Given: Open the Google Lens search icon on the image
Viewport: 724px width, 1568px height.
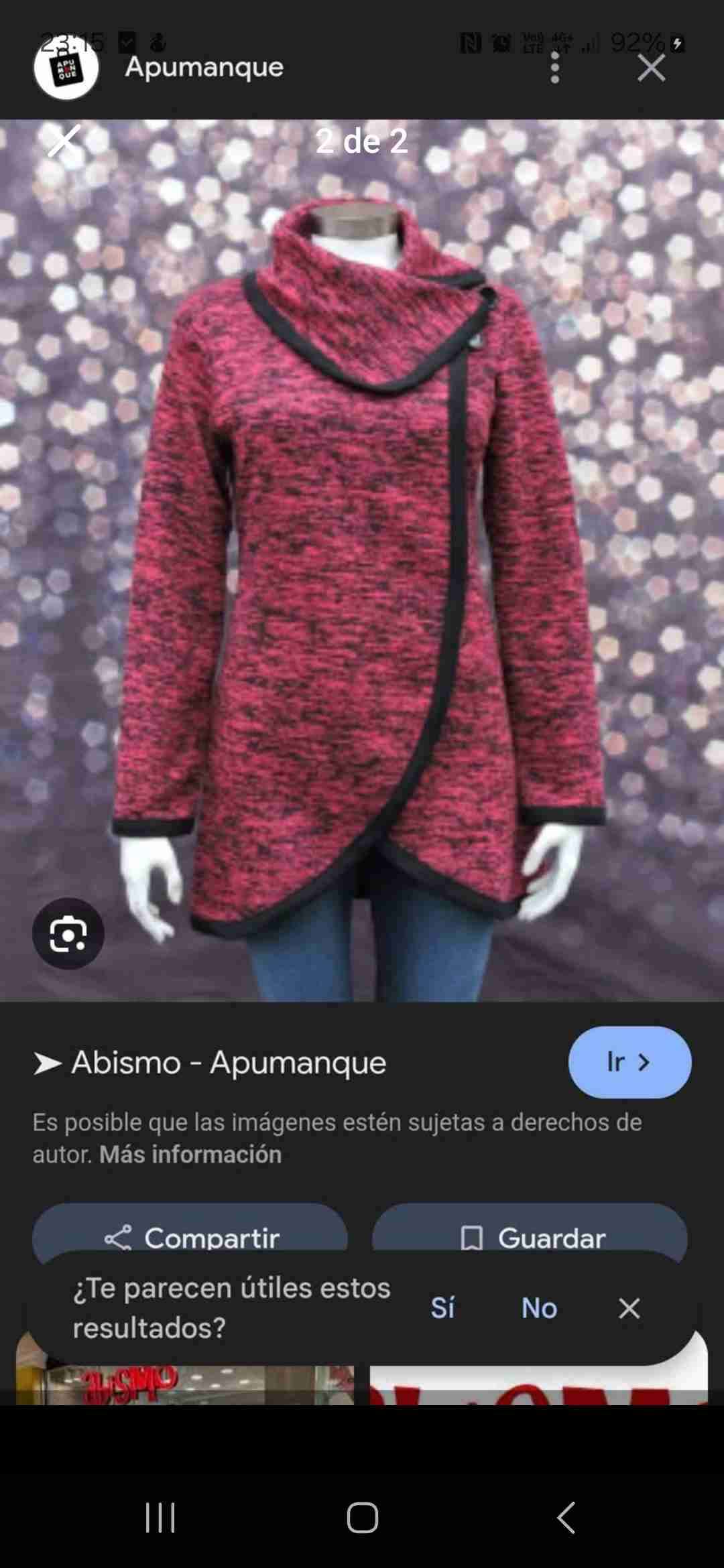Looking at the screenshot, I should (x=68, y=933).
